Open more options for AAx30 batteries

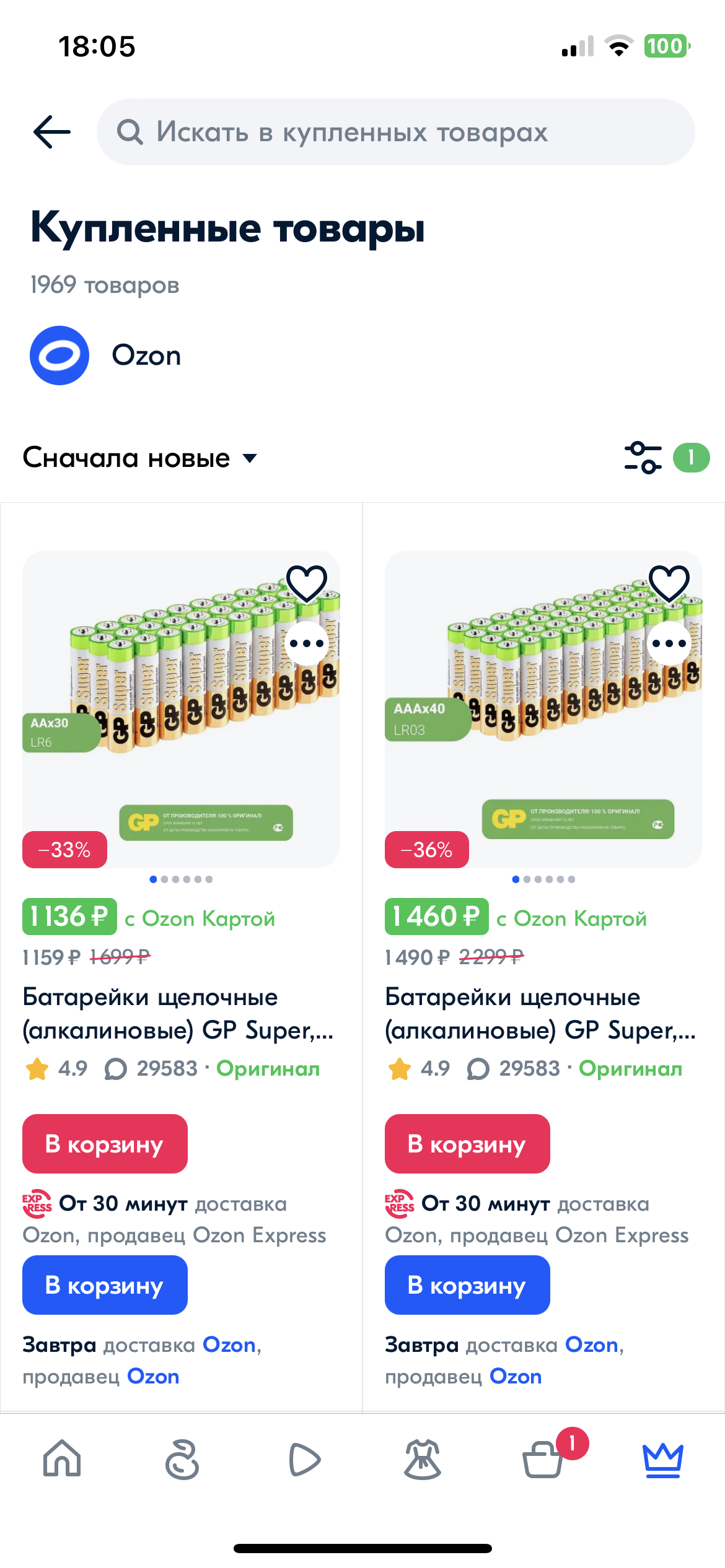(x=307, y=643)
